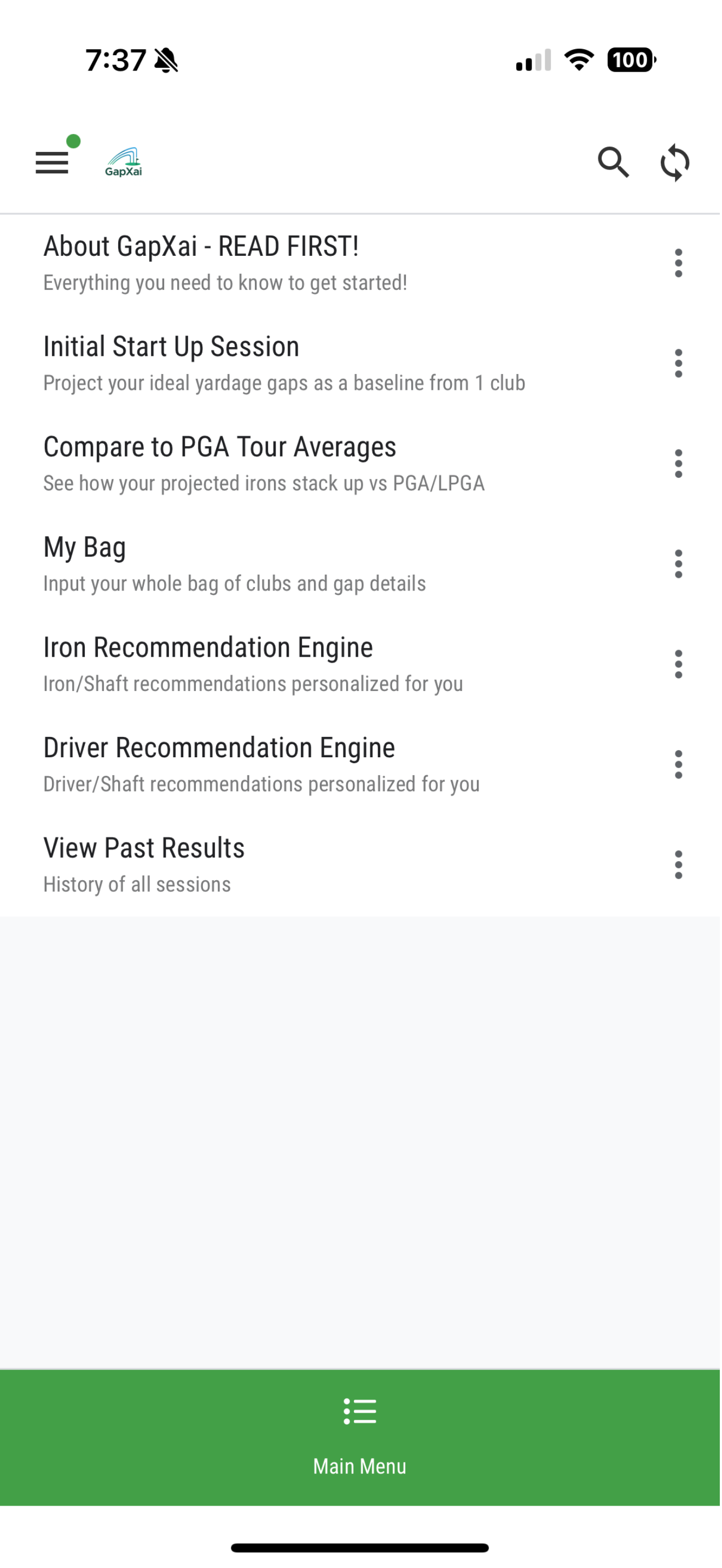Screen dimensions: 722x1568
Task: Show more options for Initial Start Up Session
Action: pos(678,364)
